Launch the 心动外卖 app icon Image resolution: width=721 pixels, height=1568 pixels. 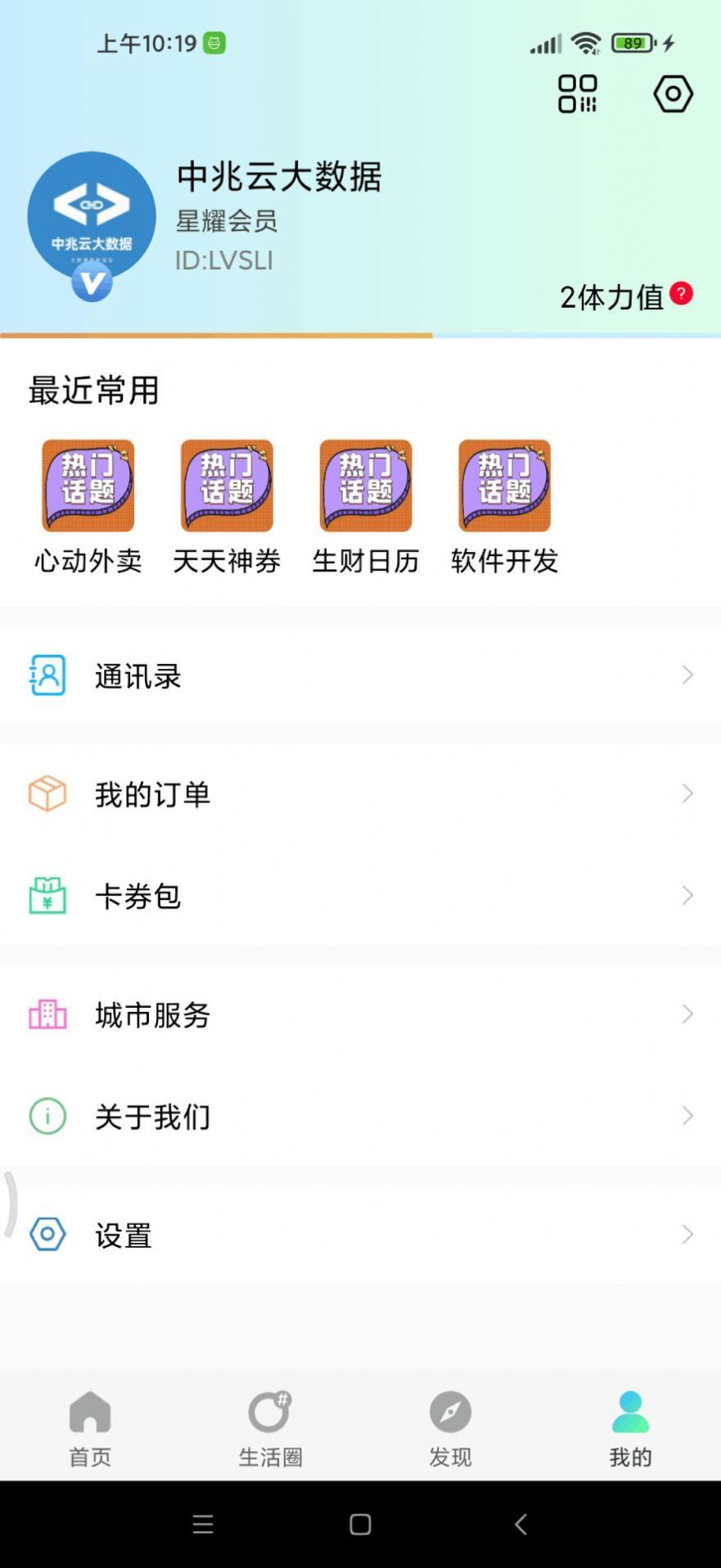pos(87,485)
